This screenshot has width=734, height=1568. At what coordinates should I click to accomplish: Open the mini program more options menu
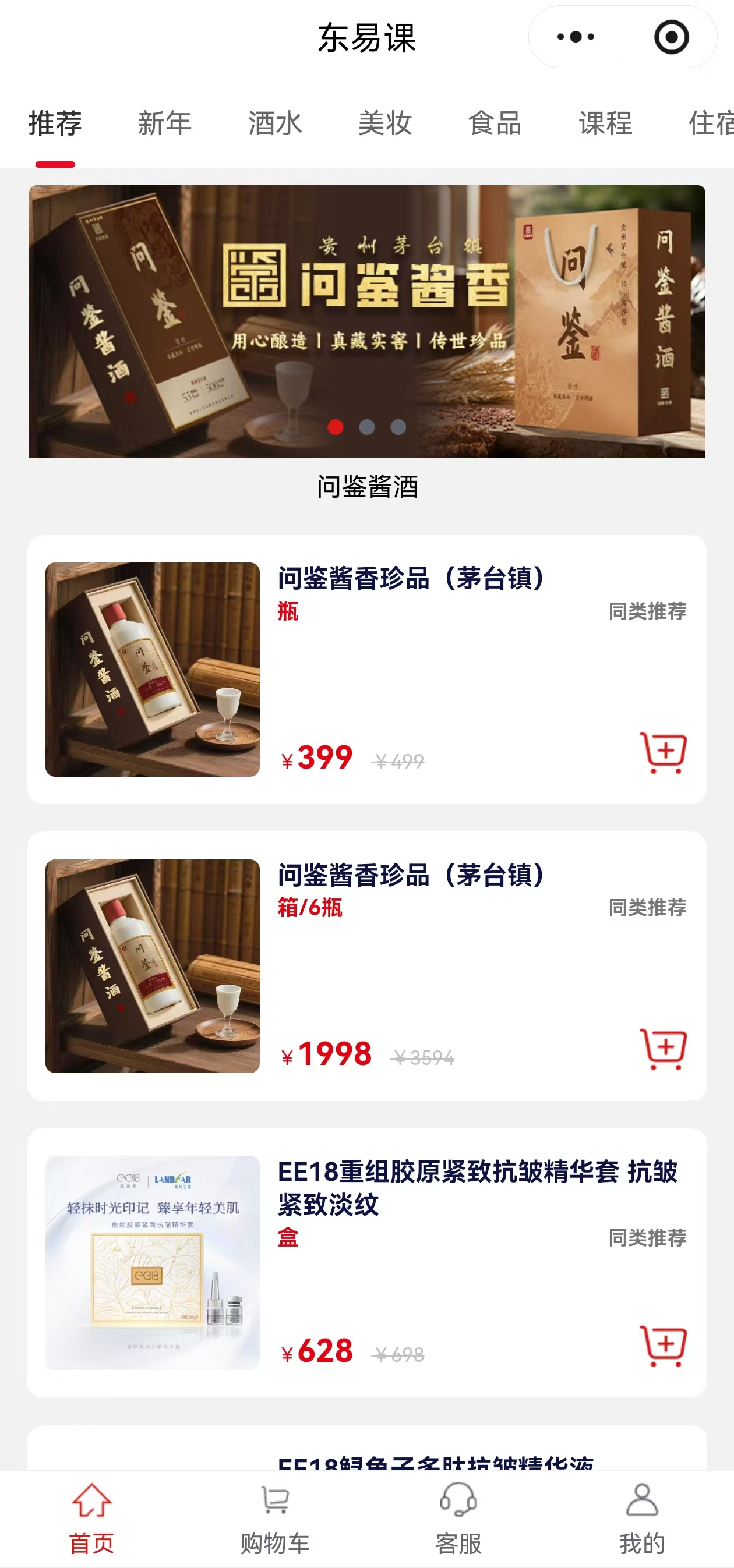576,37
